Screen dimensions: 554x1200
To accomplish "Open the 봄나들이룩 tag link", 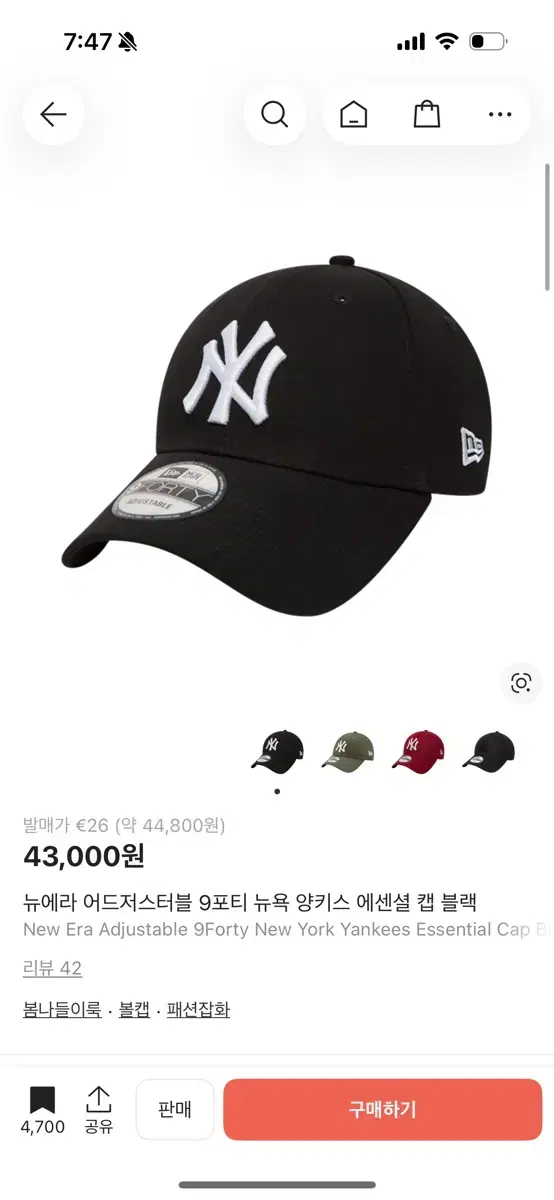I will coord(62,1010).
